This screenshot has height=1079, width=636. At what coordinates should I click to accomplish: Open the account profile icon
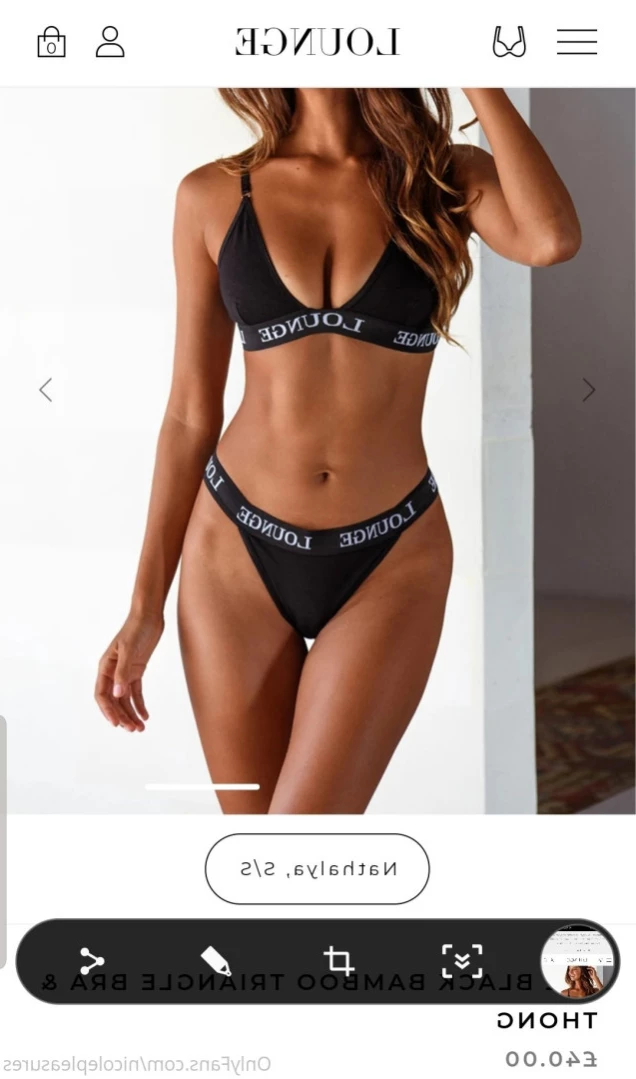click(110, 42)
